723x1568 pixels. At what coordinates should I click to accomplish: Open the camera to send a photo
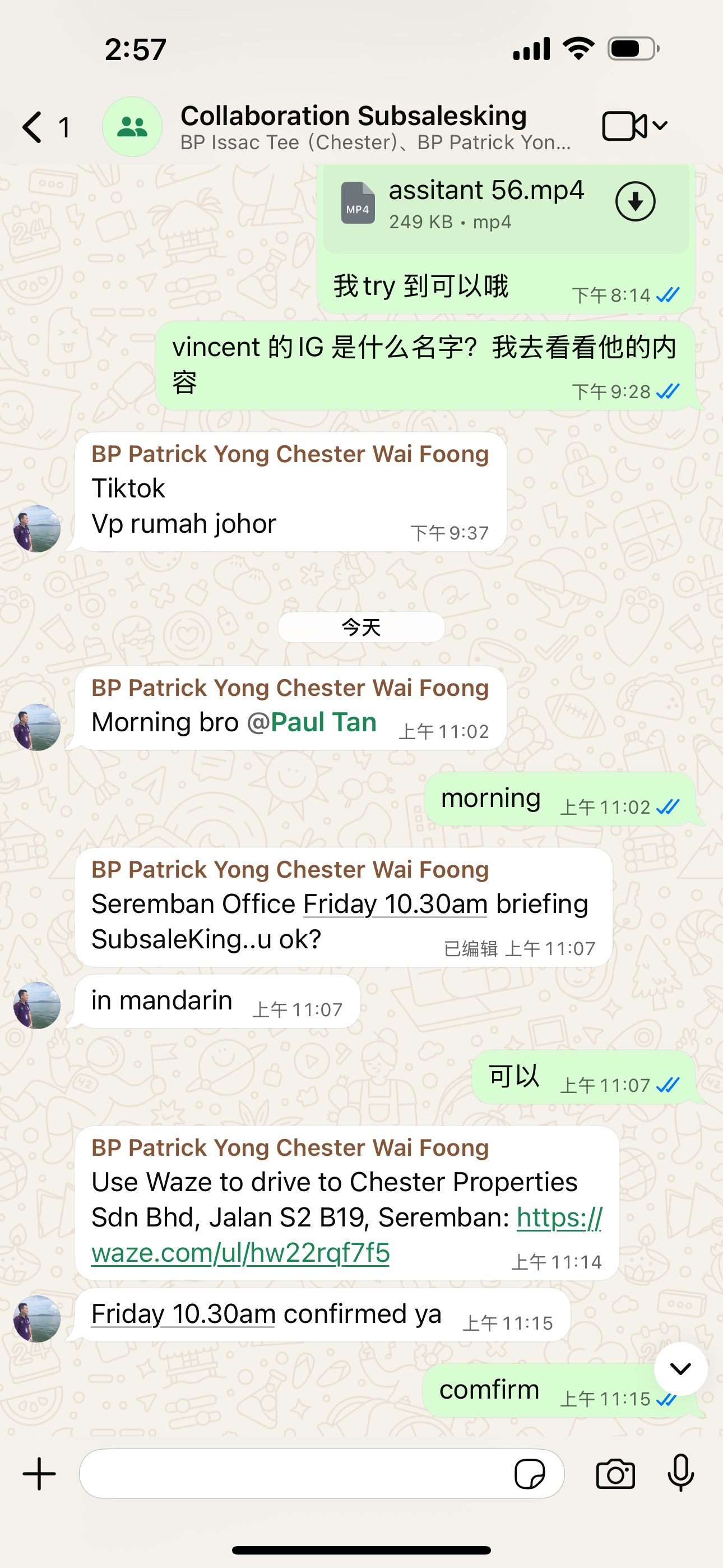pyautogui.click(x=615, y=1474)
